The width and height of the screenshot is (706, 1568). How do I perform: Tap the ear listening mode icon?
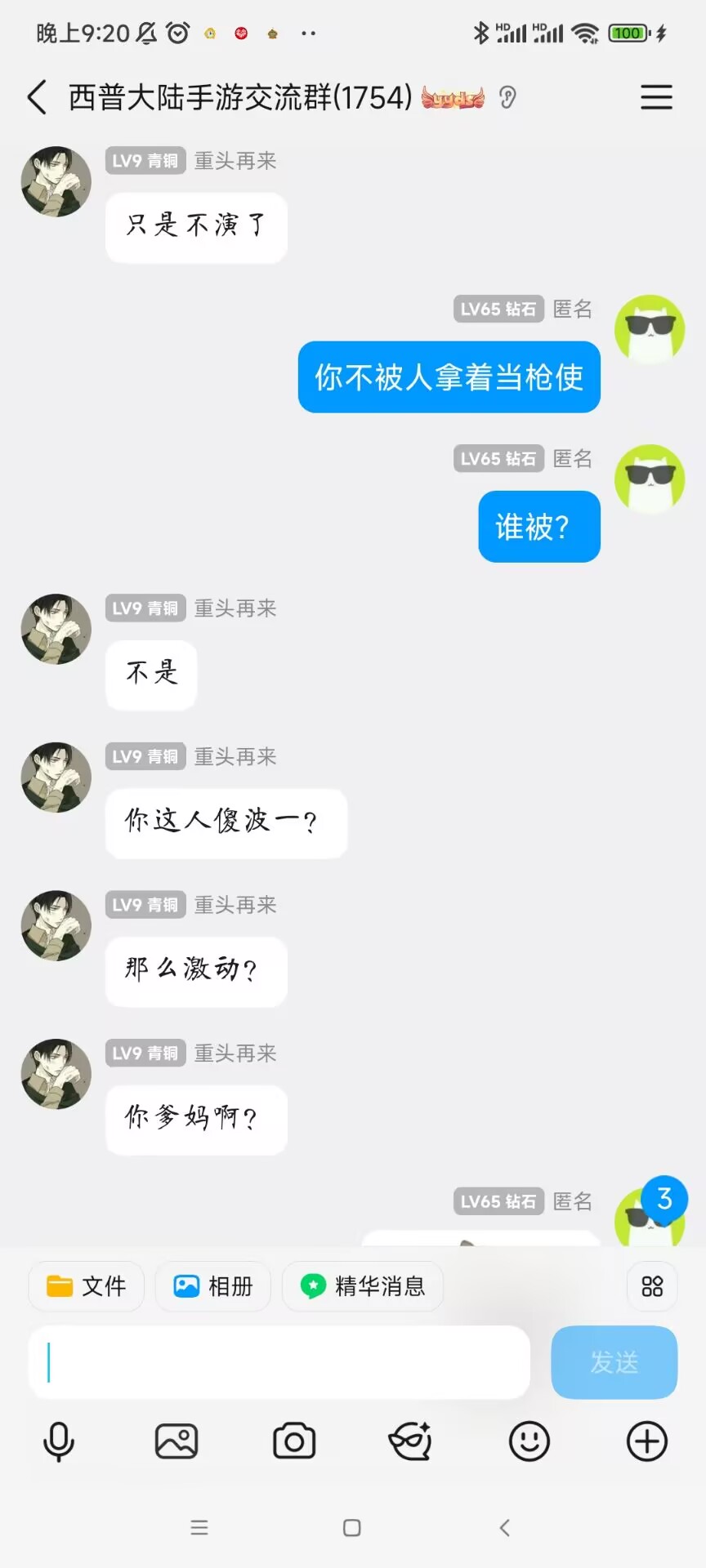tap(507, 98)
